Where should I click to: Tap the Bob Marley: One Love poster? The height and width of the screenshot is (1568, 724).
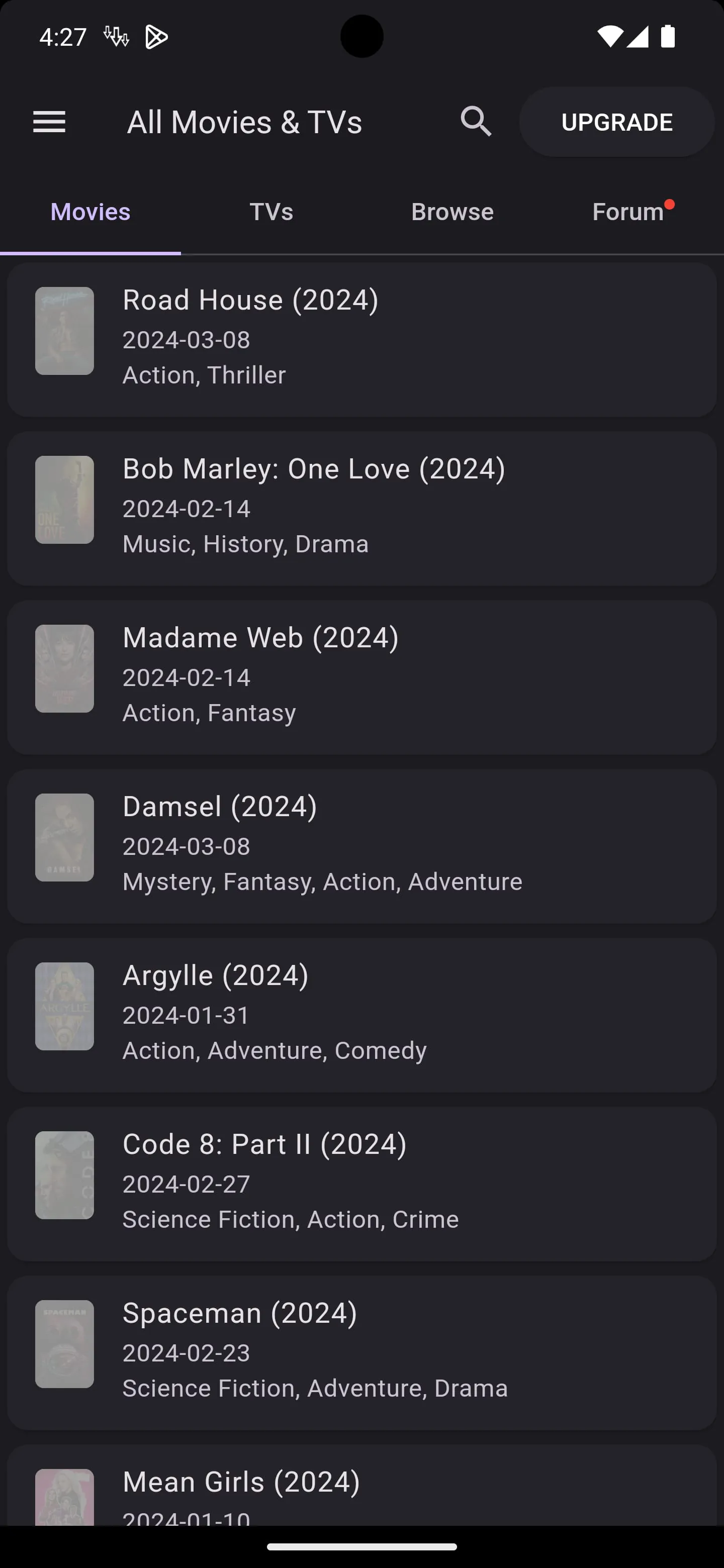pos(64,499)
